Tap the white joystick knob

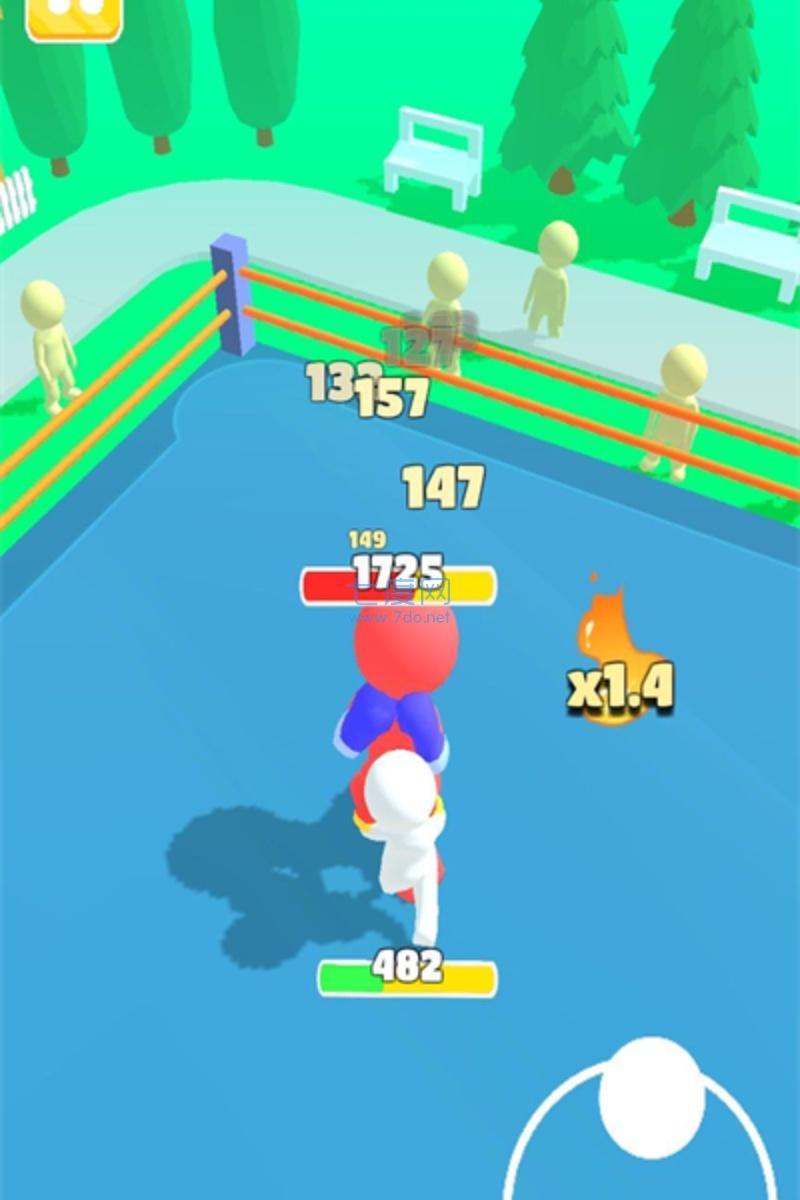[x=651, y=1097]
